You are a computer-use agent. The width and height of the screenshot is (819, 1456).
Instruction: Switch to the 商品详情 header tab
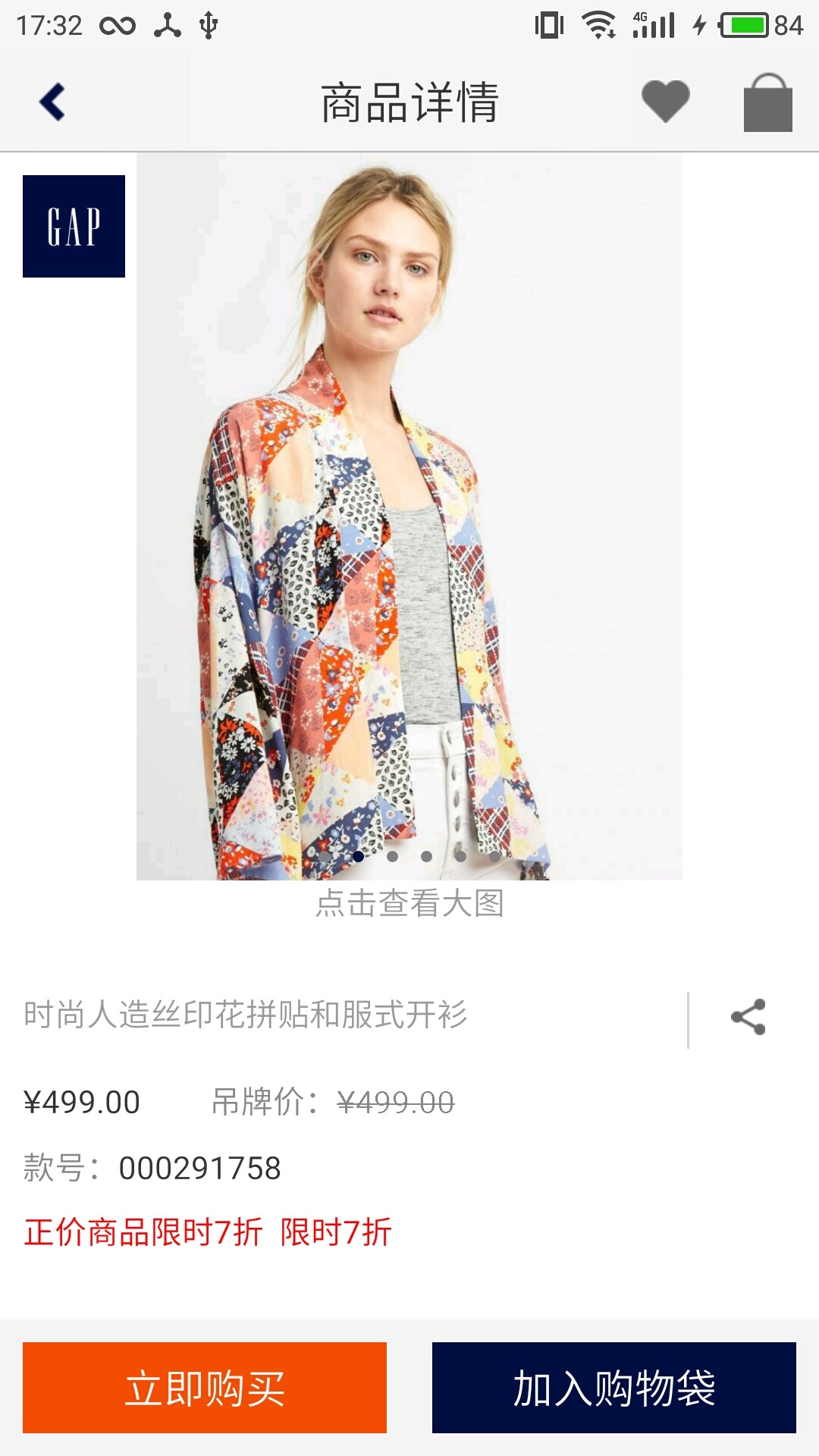tap(409, 103)
